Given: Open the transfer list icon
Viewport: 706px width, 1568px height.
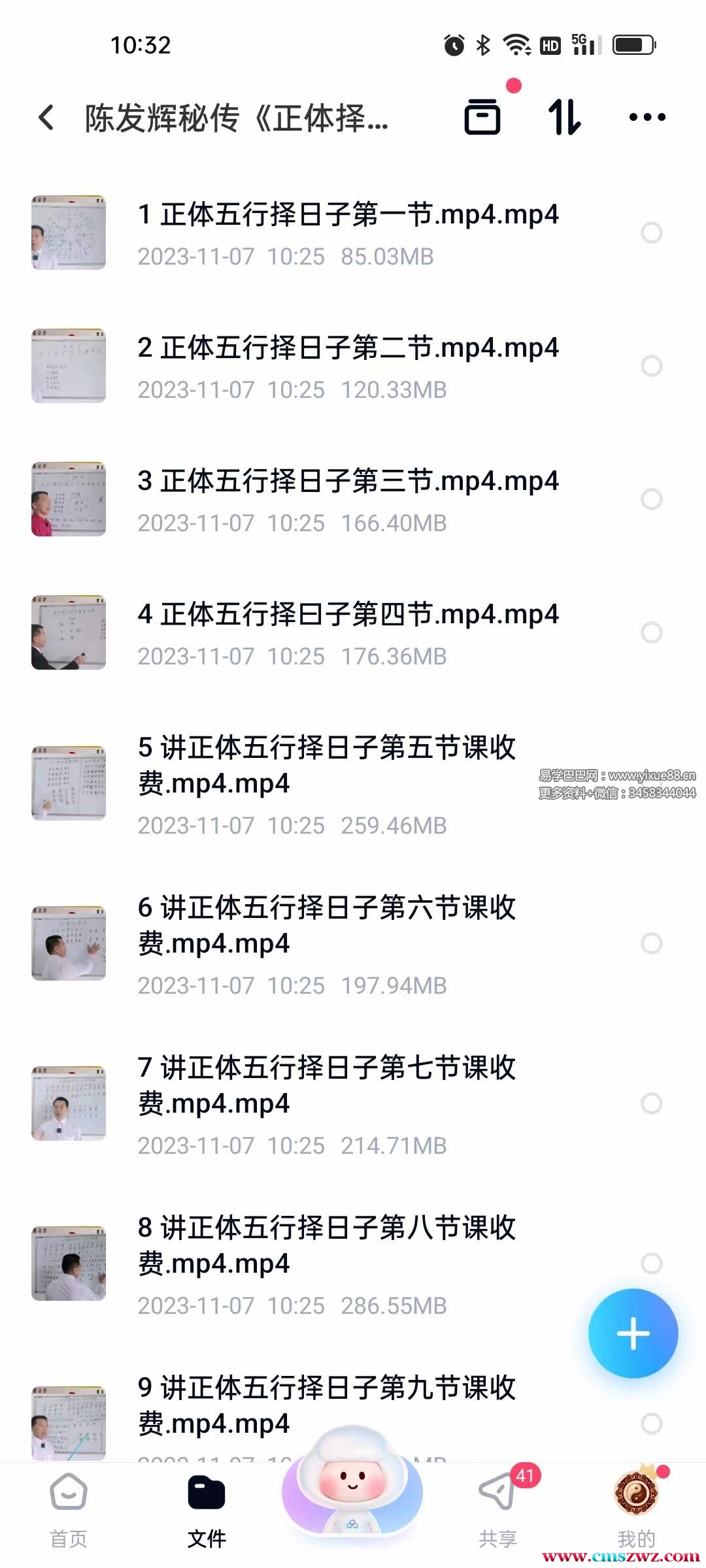Looking at the screenshot, I should click(x=482, y=118).
